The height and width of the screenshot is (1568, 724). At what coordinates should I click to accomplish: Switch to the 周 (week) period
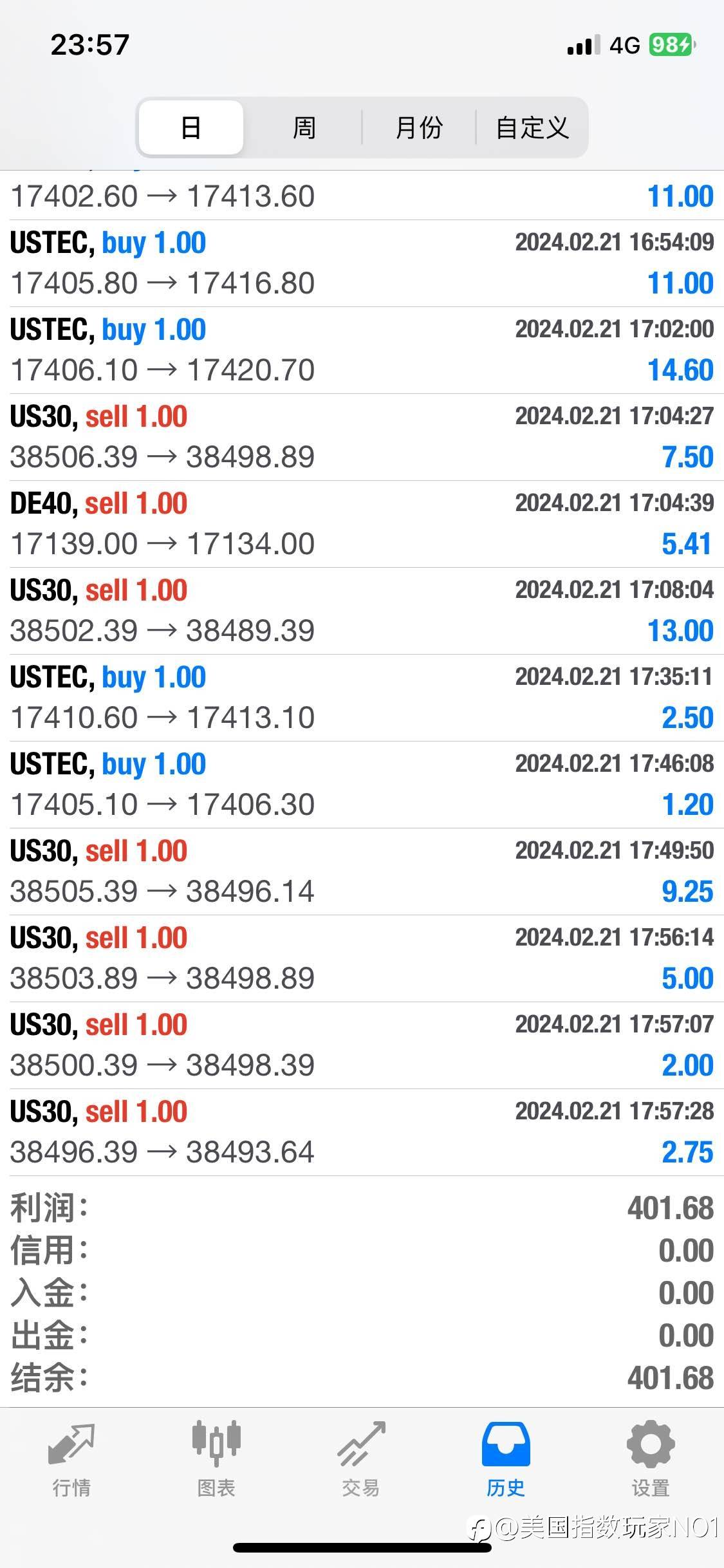click(304, 127)
